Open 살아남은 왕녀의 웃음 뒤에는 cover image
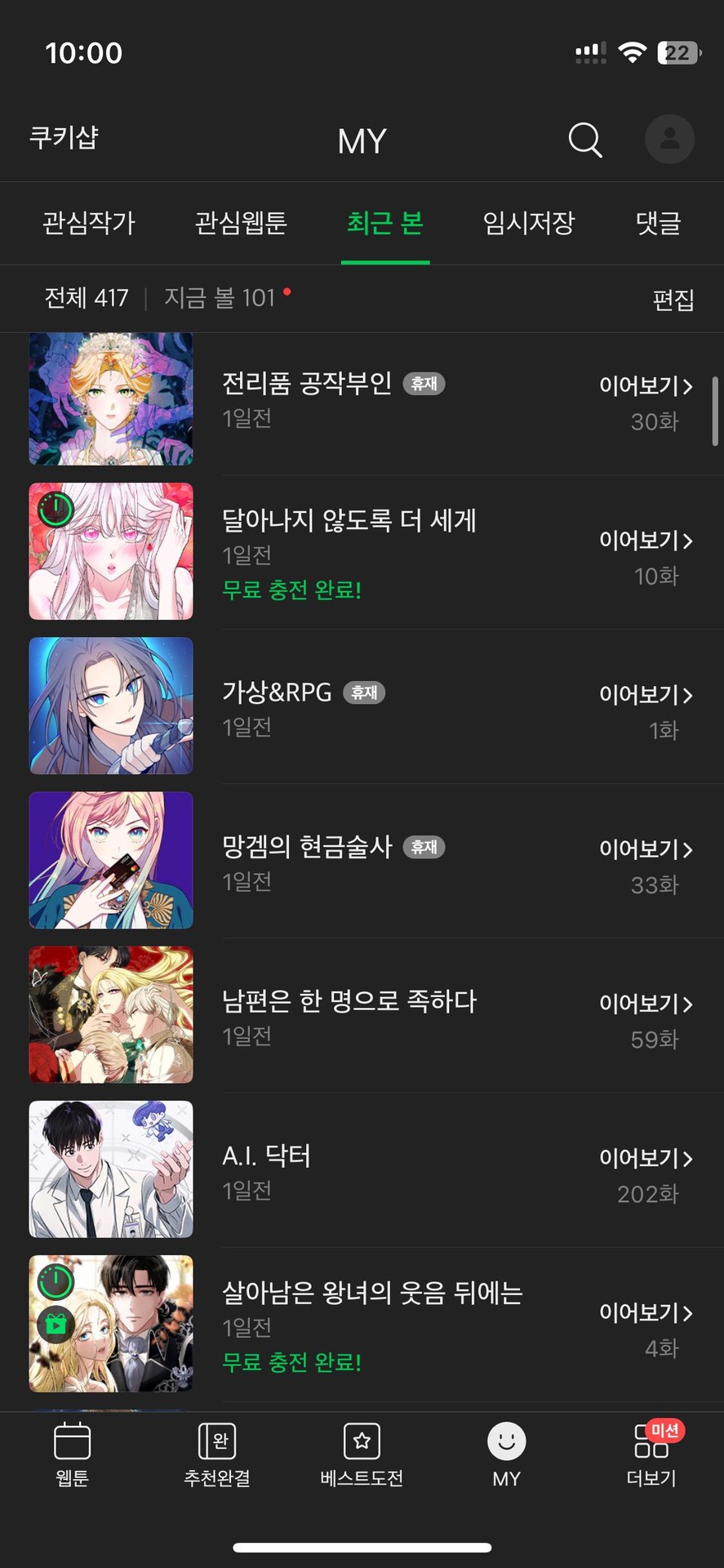Viewport: 724px width, 1568px height. (111, 1324)
